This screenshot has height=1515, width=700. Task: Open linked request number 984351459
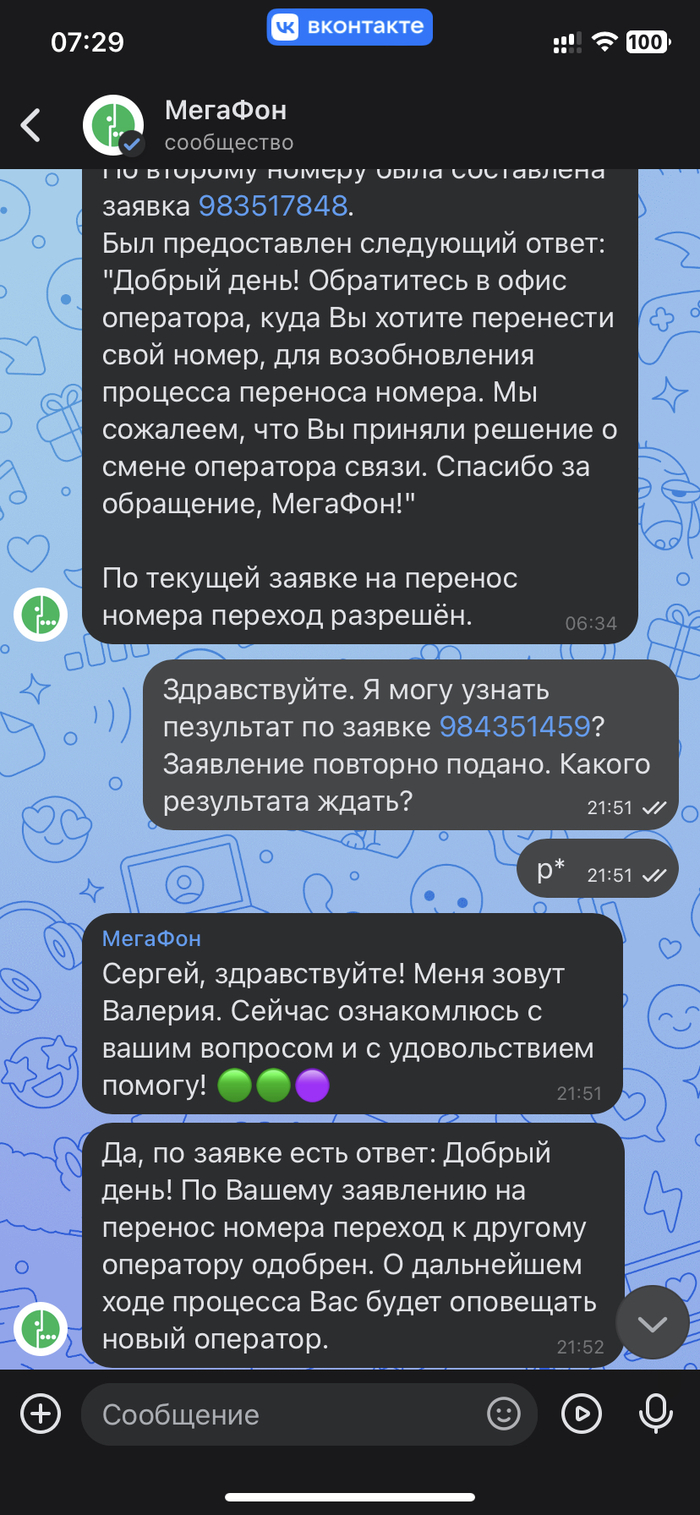click(516, 727)
